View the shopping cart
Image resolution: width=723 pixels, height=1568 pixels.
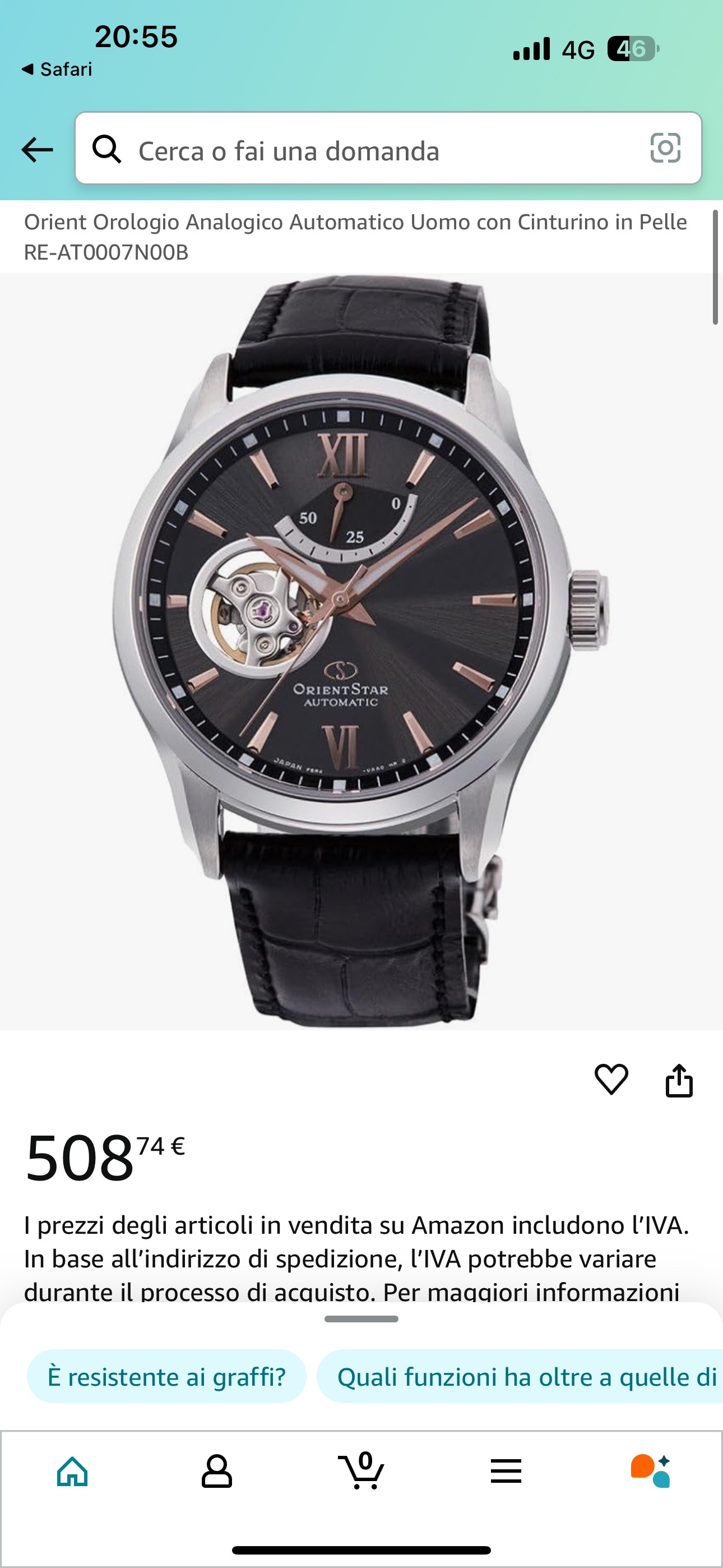pos(361,1472)
